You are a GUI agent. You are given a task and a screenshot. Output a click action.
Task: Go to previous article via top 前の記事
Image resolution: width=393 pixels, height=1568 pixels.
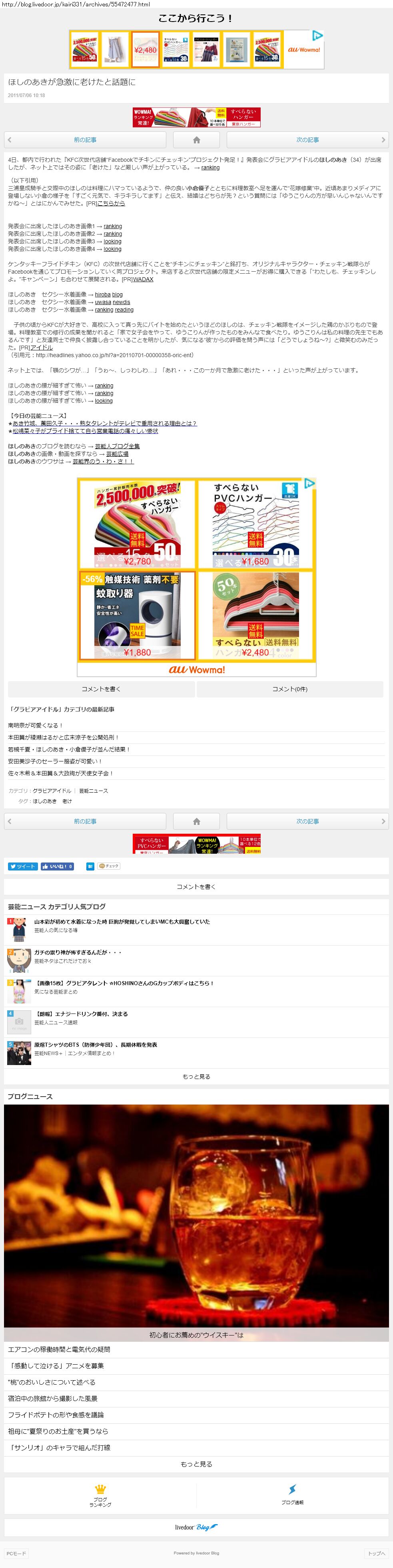(85, 140)
